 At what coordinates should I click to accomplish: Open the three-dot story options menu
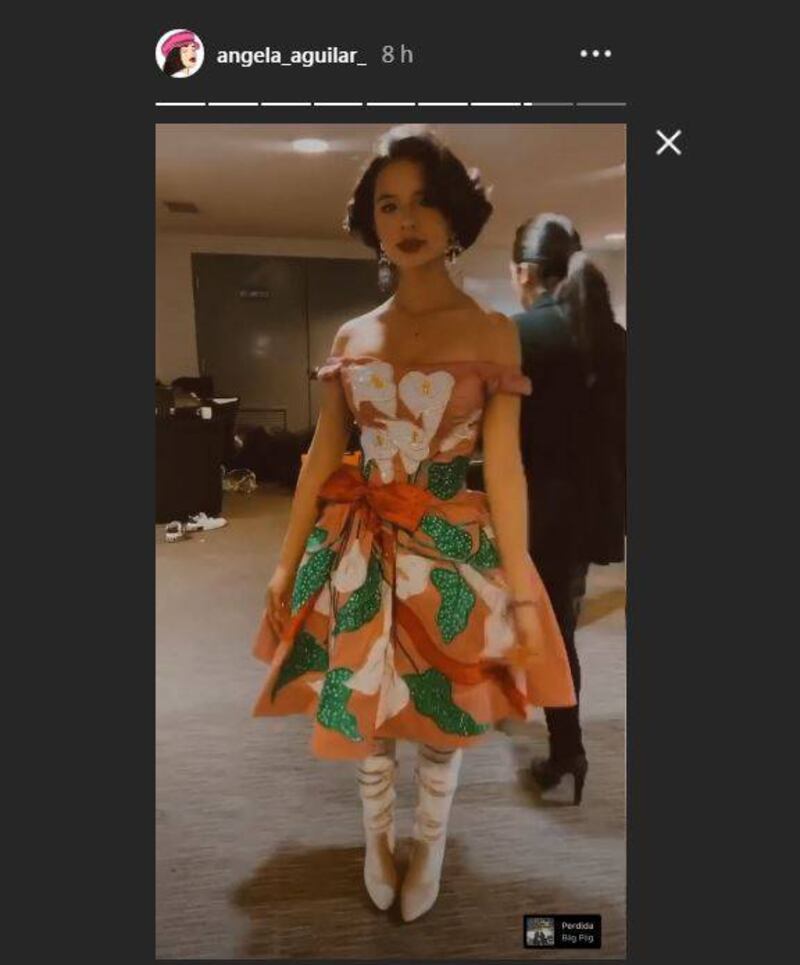point(596,54)
